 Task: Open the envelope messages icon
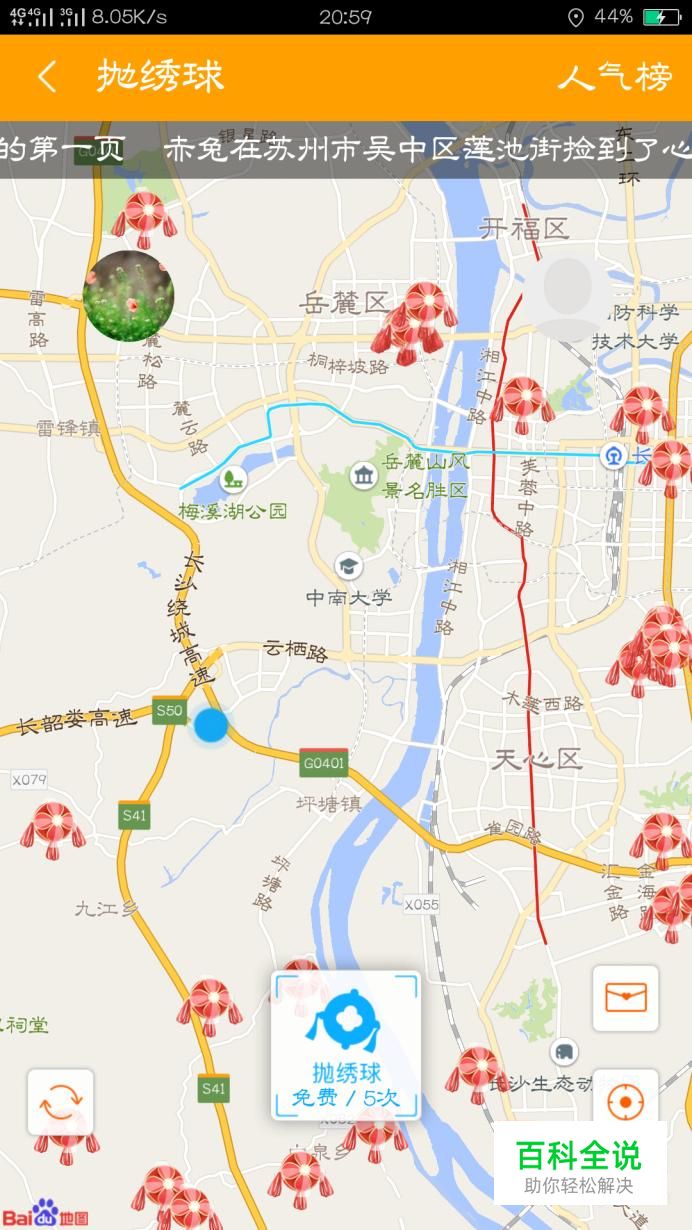[x=625, y=998]
